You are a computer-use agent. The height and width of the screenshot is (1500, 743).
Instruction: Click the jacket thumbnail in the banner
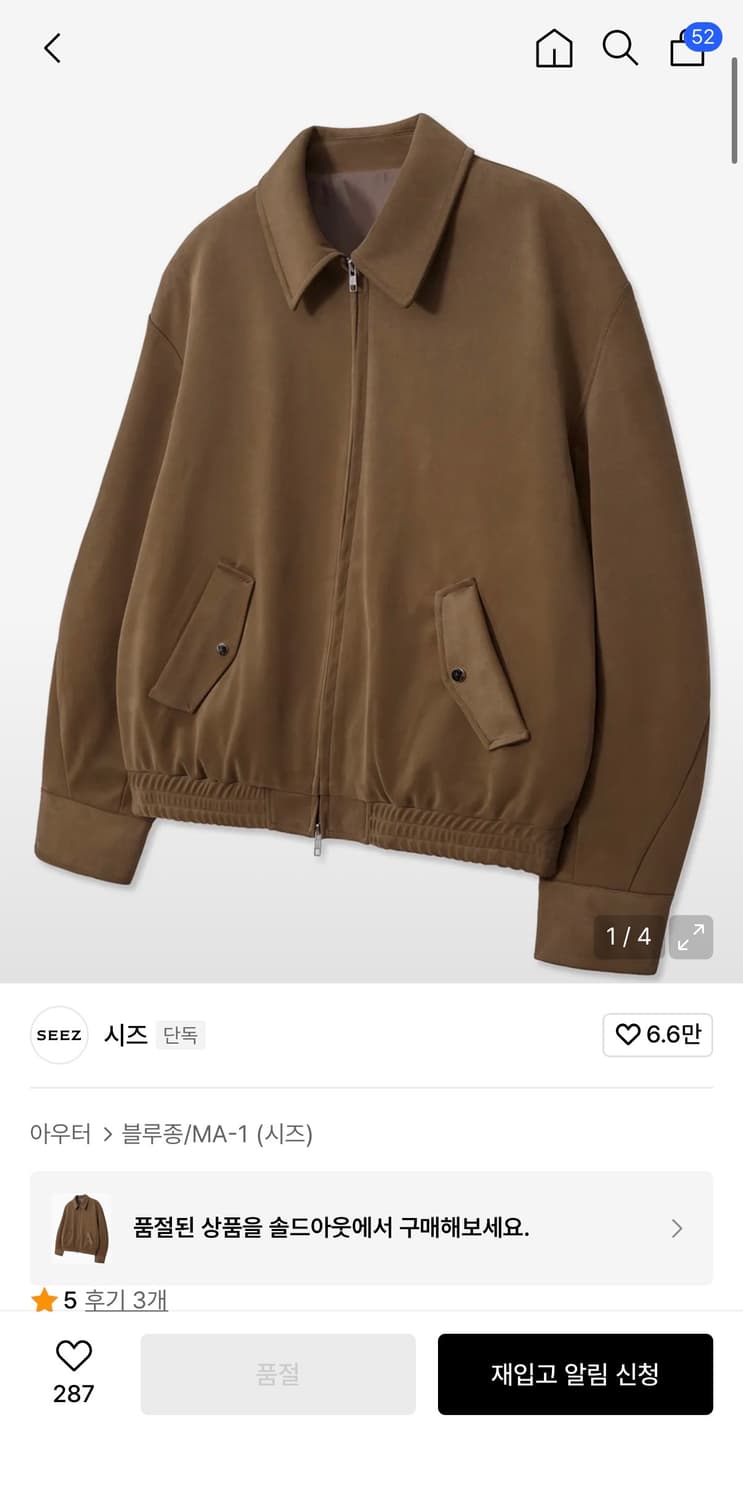point(80,1228)
